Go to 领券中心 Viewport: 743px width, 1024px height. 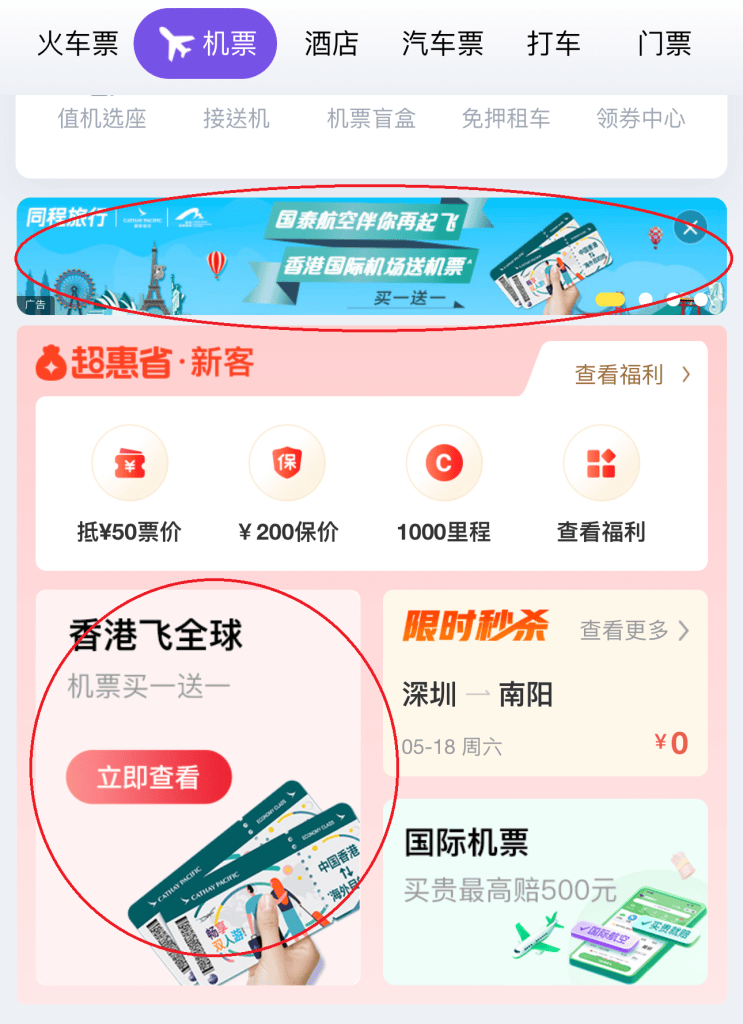tap(640, 119)
